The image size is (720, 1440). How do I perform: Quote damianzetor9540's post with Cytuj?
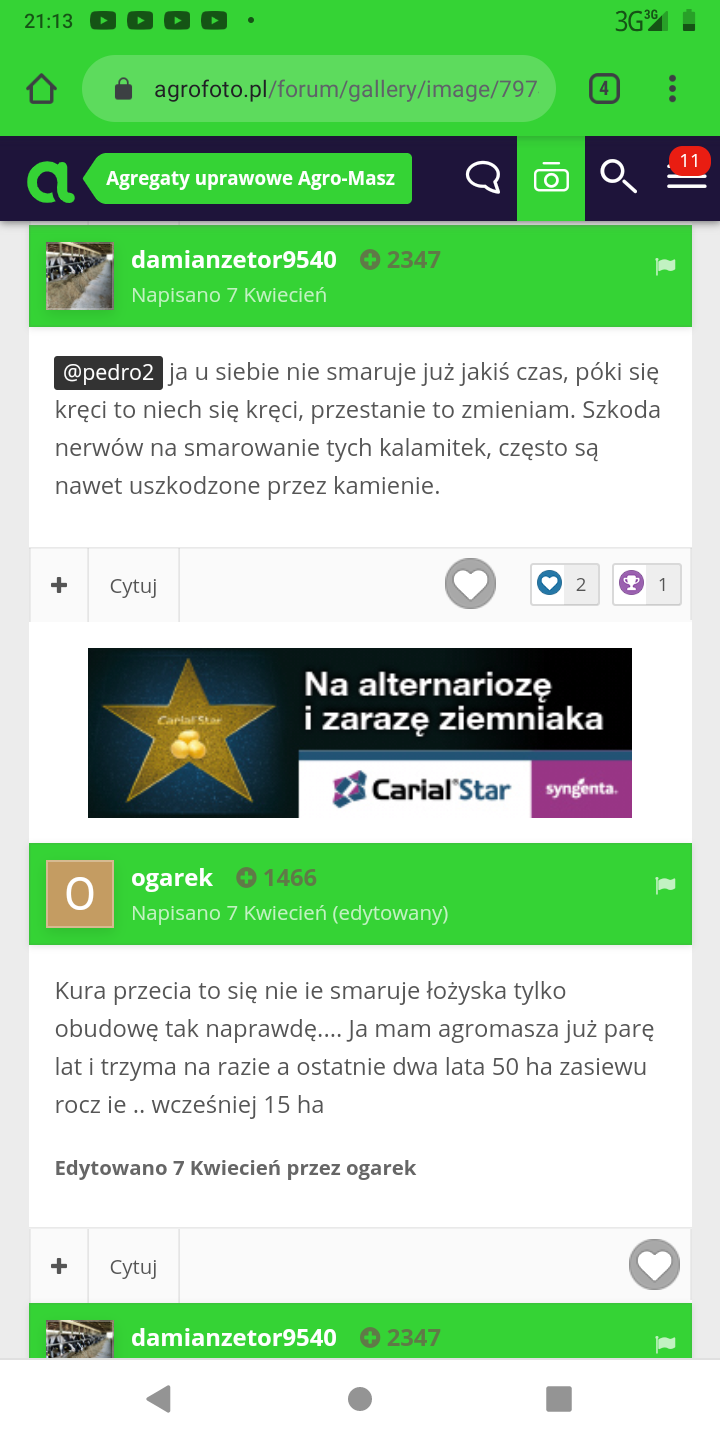[133, 587]
